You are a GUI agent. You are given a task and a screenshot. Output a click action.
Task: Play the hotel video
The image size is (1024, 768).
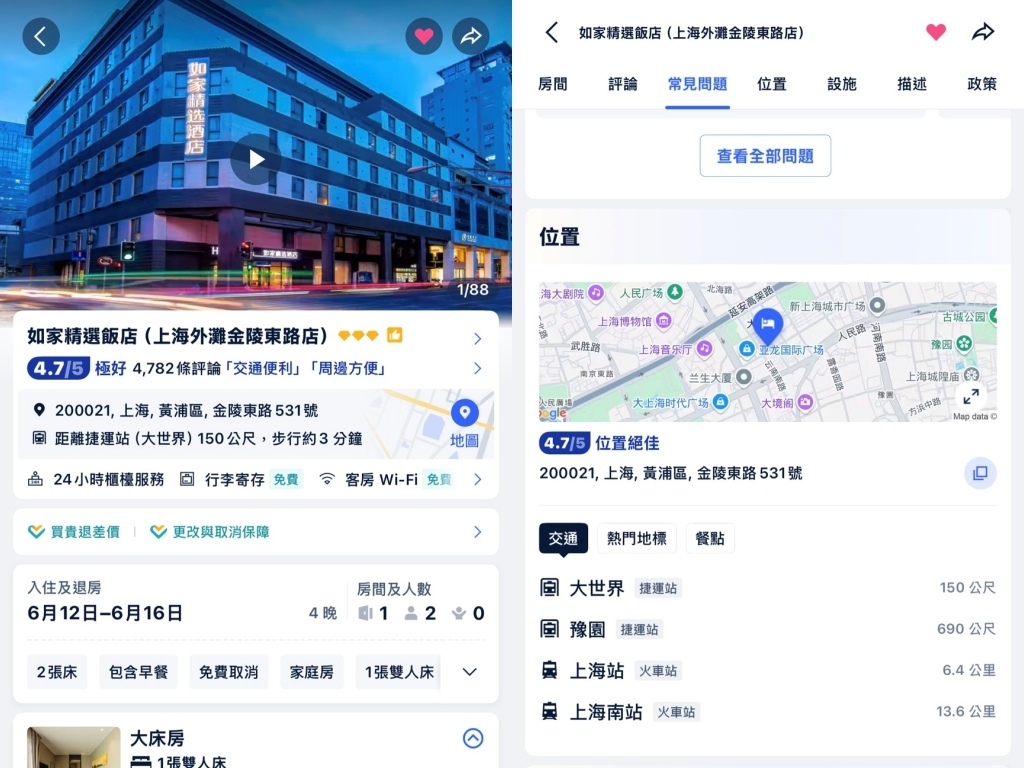[x=256, y=159]
